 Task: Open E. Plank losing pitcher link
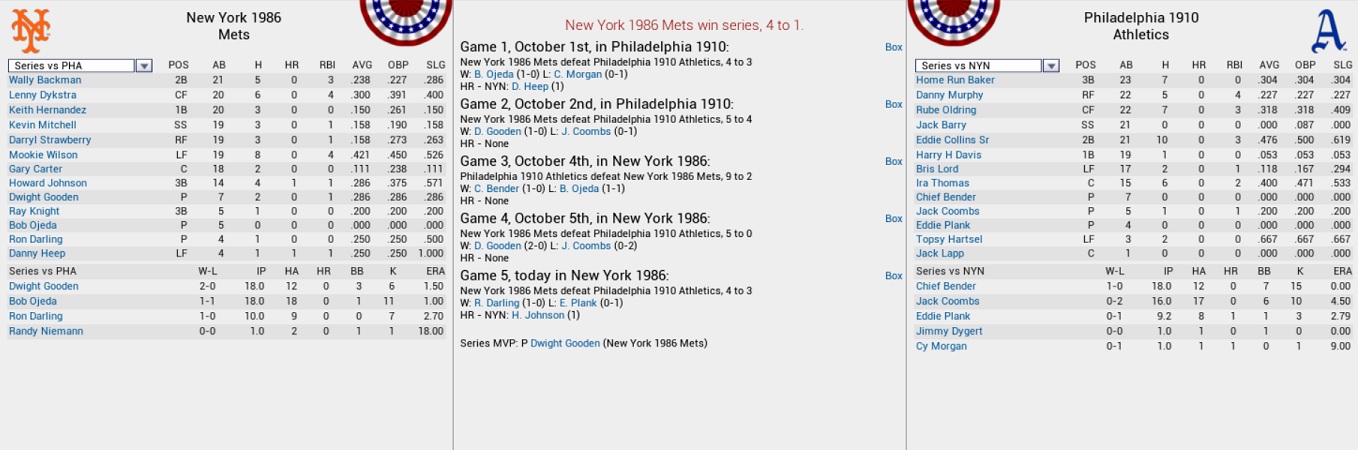(x=577, y=303)
